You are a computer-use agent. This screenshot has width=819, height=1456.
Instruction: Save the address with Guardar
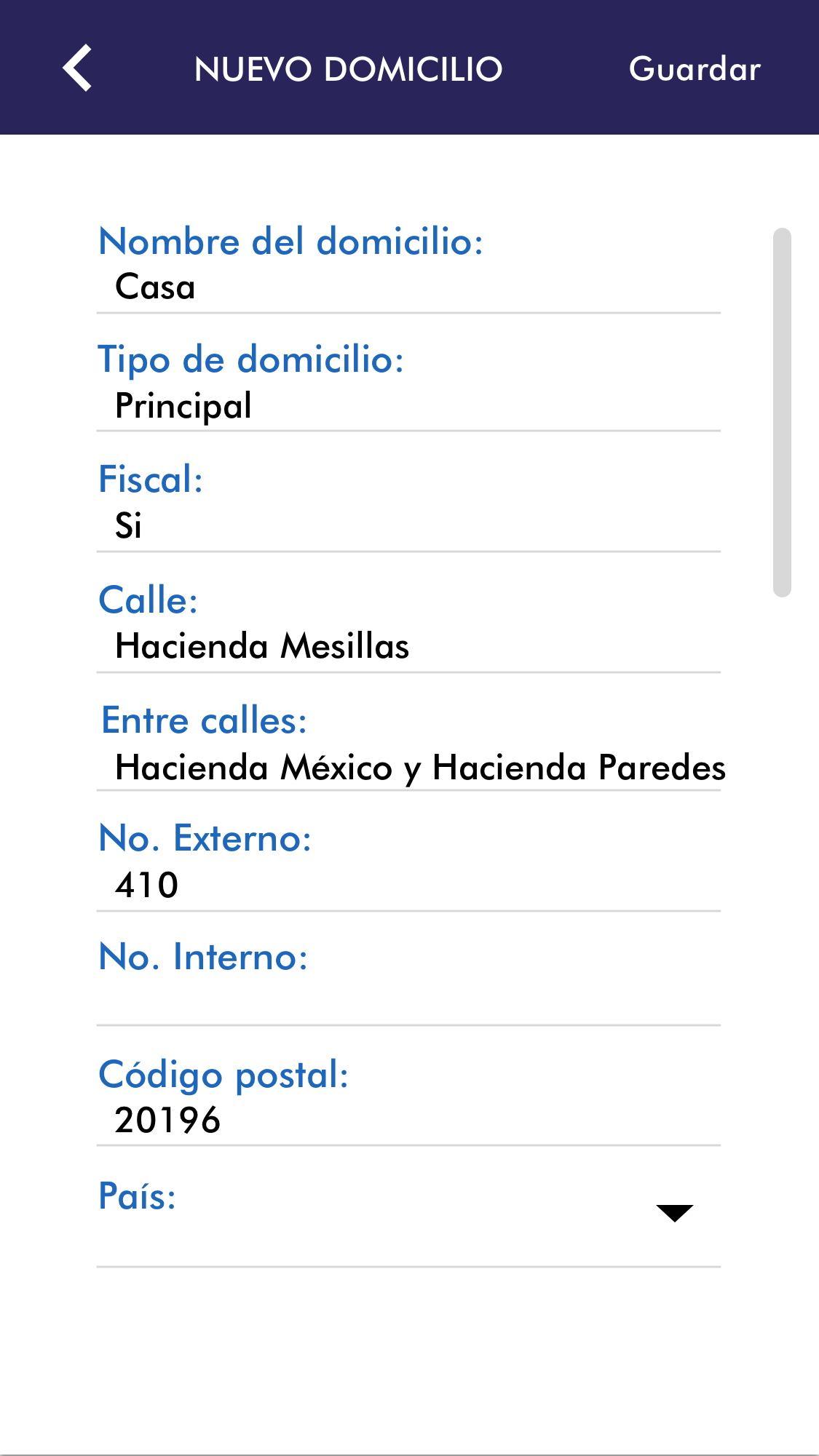[695, 69]
